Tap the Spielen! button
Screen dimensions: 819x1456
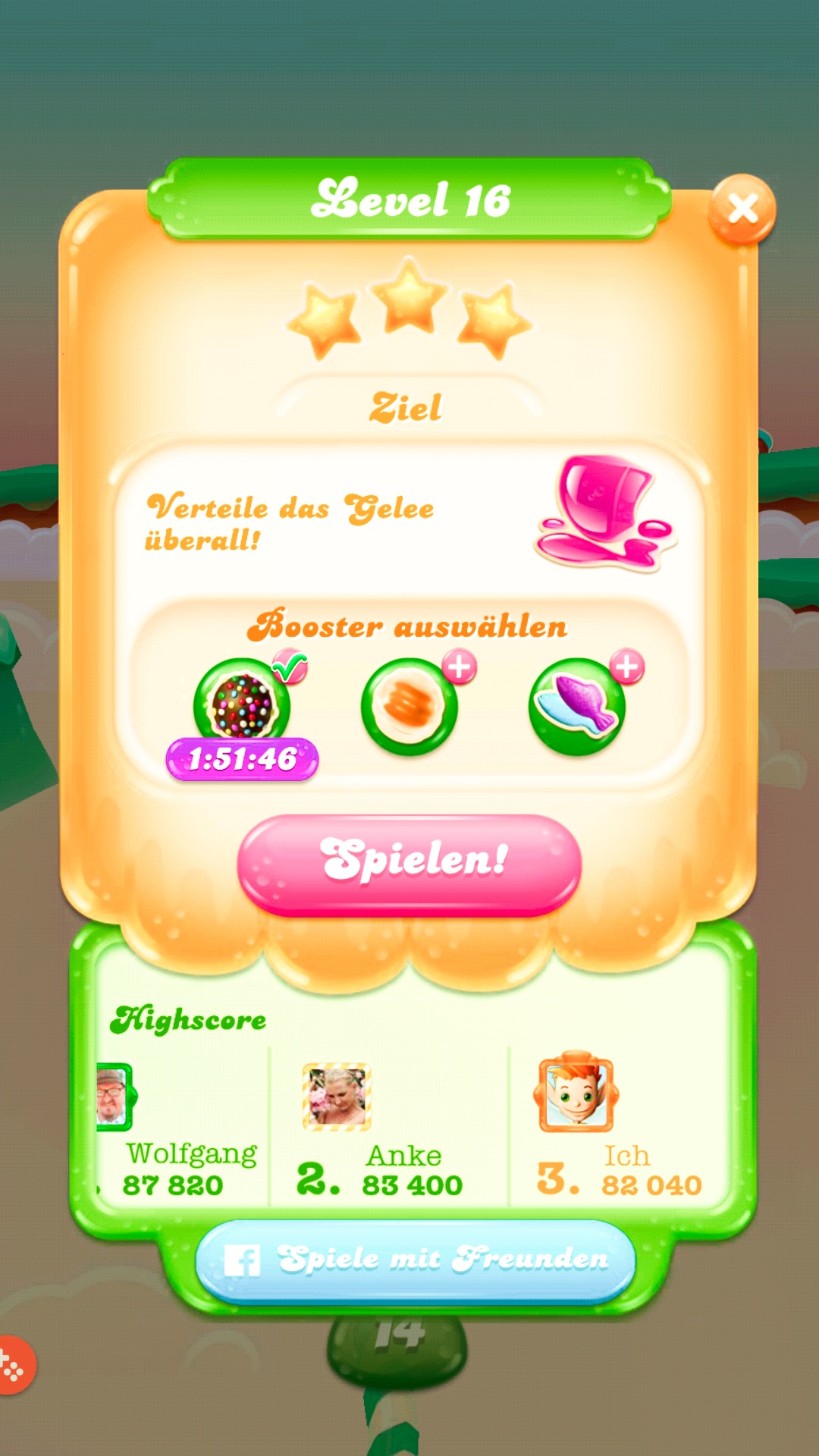[x=409, y=863]
